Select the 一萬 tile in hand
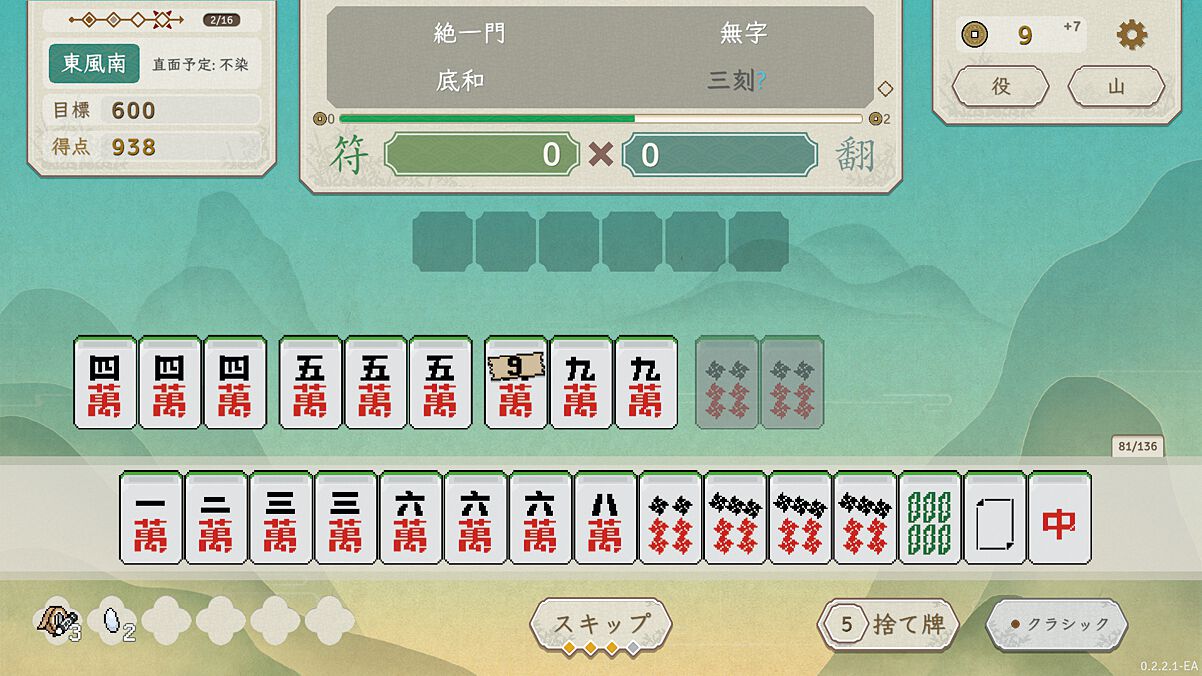The width and height of the screenshot is (1202, 676). pos(151,517)
